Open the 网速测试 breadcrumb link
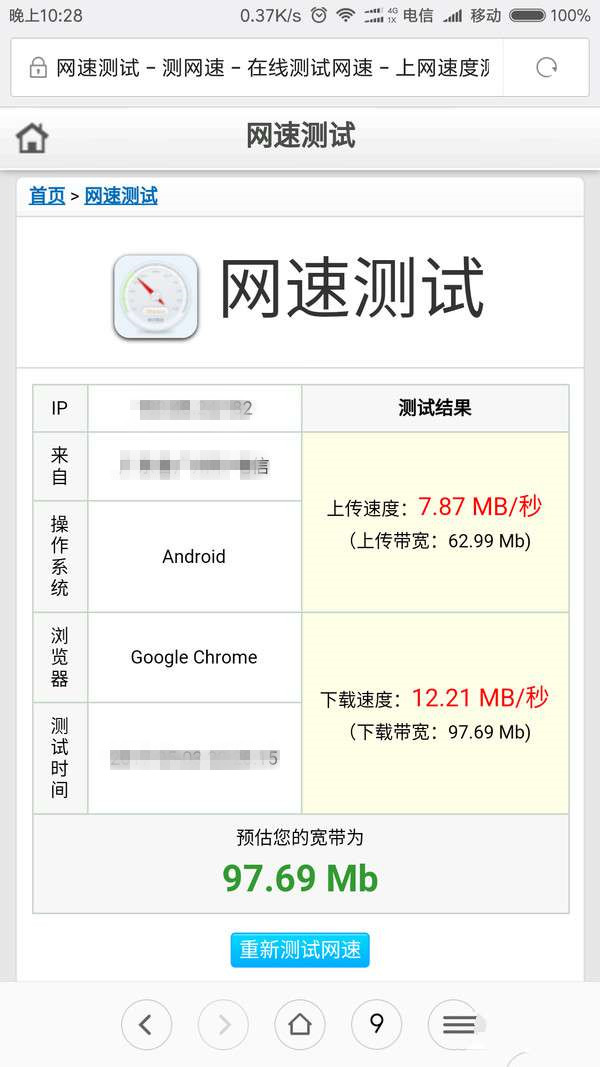The width and height of the screenshot is (600, 1067). [121, 196]
